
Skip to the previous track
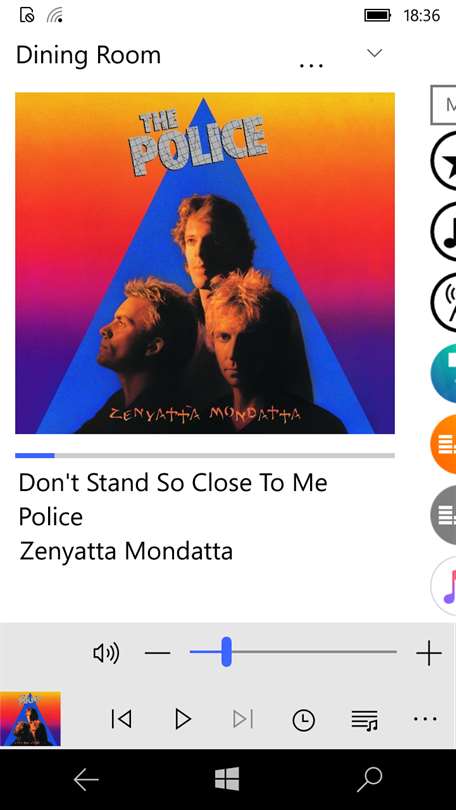(121, 719)
